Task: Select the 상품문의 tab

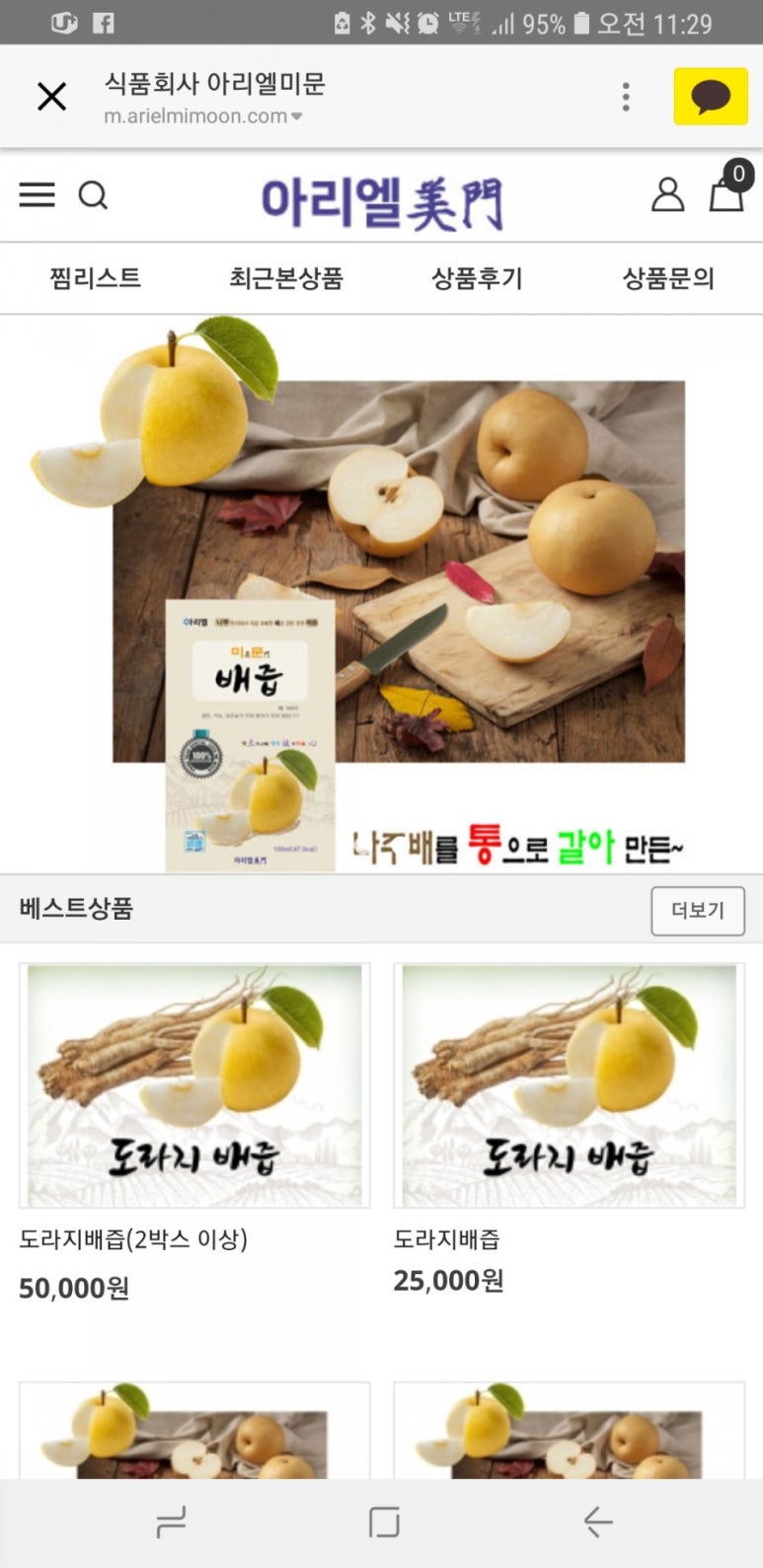Action: click(667, 278)
